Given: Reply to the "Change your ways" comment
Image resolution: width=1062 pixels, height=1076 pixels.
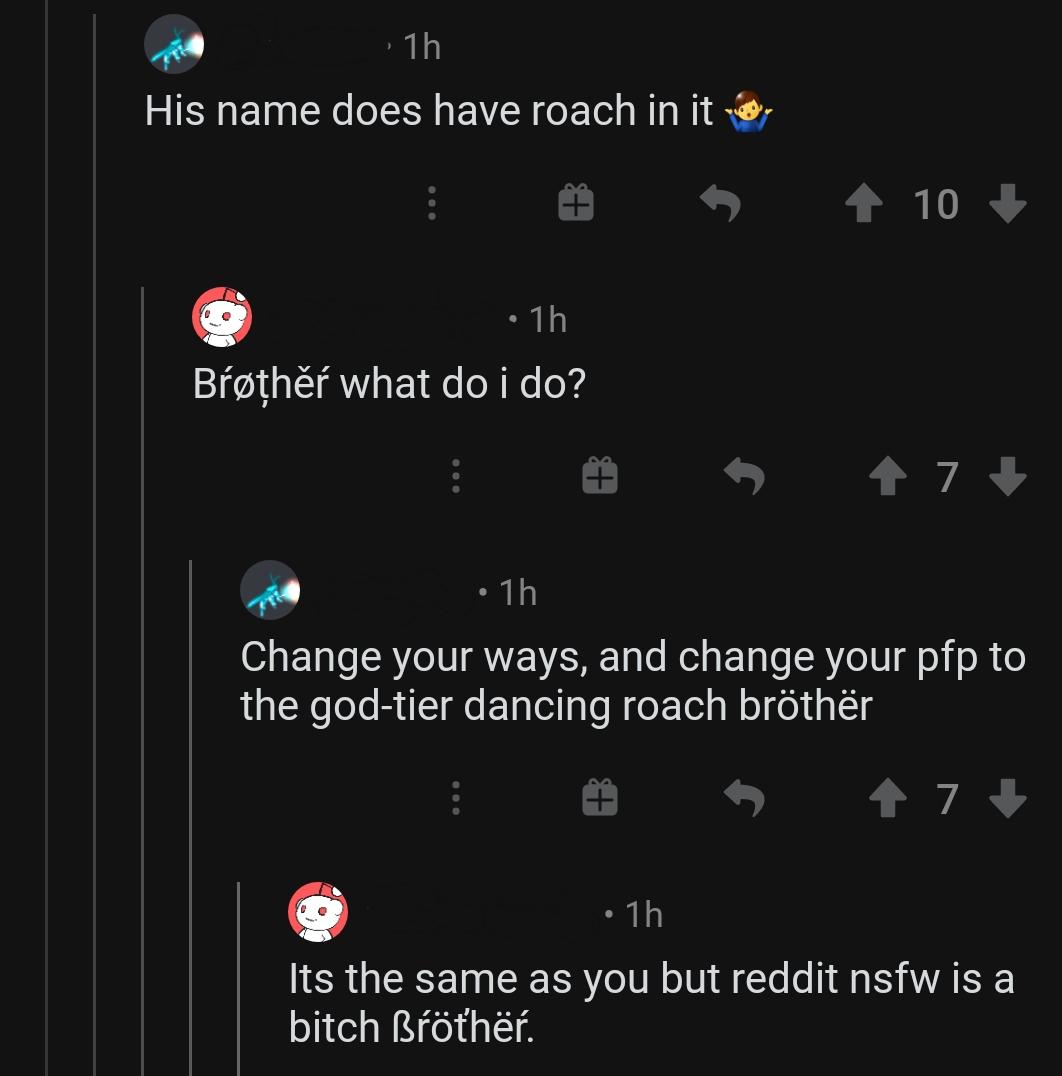Looking at the screenshot, I should pyautogui.click(x=744, y=798).
